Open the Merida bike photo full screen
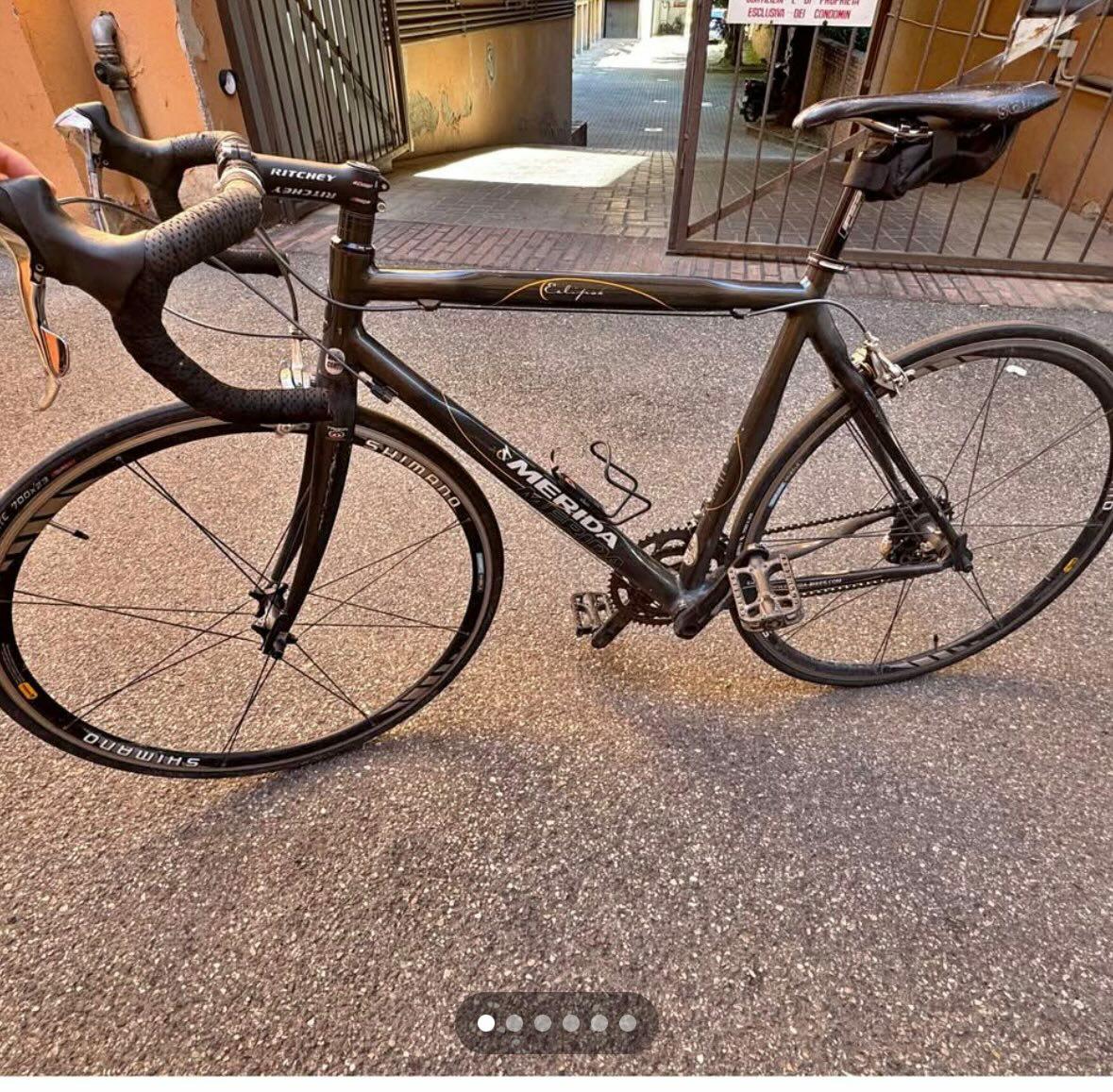The image size is (1113, 1092). point(556,491)
